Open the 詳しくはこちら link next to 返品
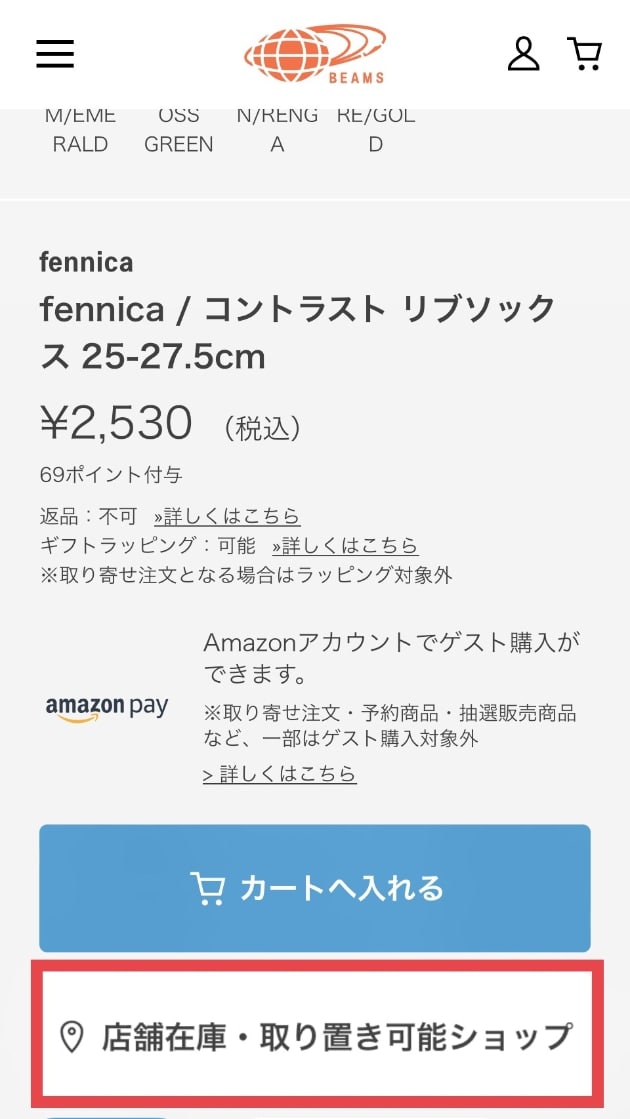Viewport: 630px width, 1119px height. coord(227,517)
